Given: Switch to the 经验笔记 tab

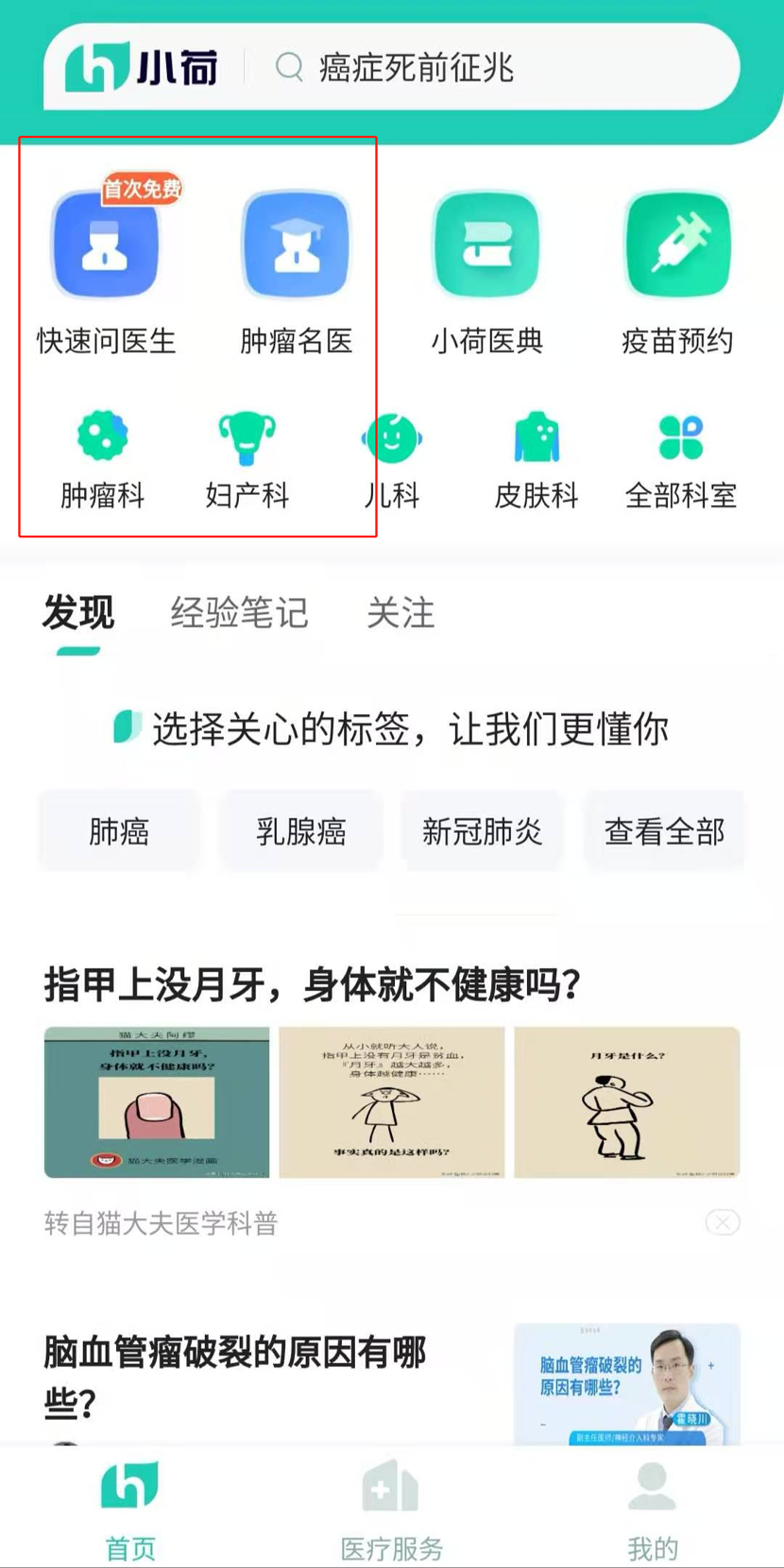Looking at the screenshot, I should (x=240, y=614).
